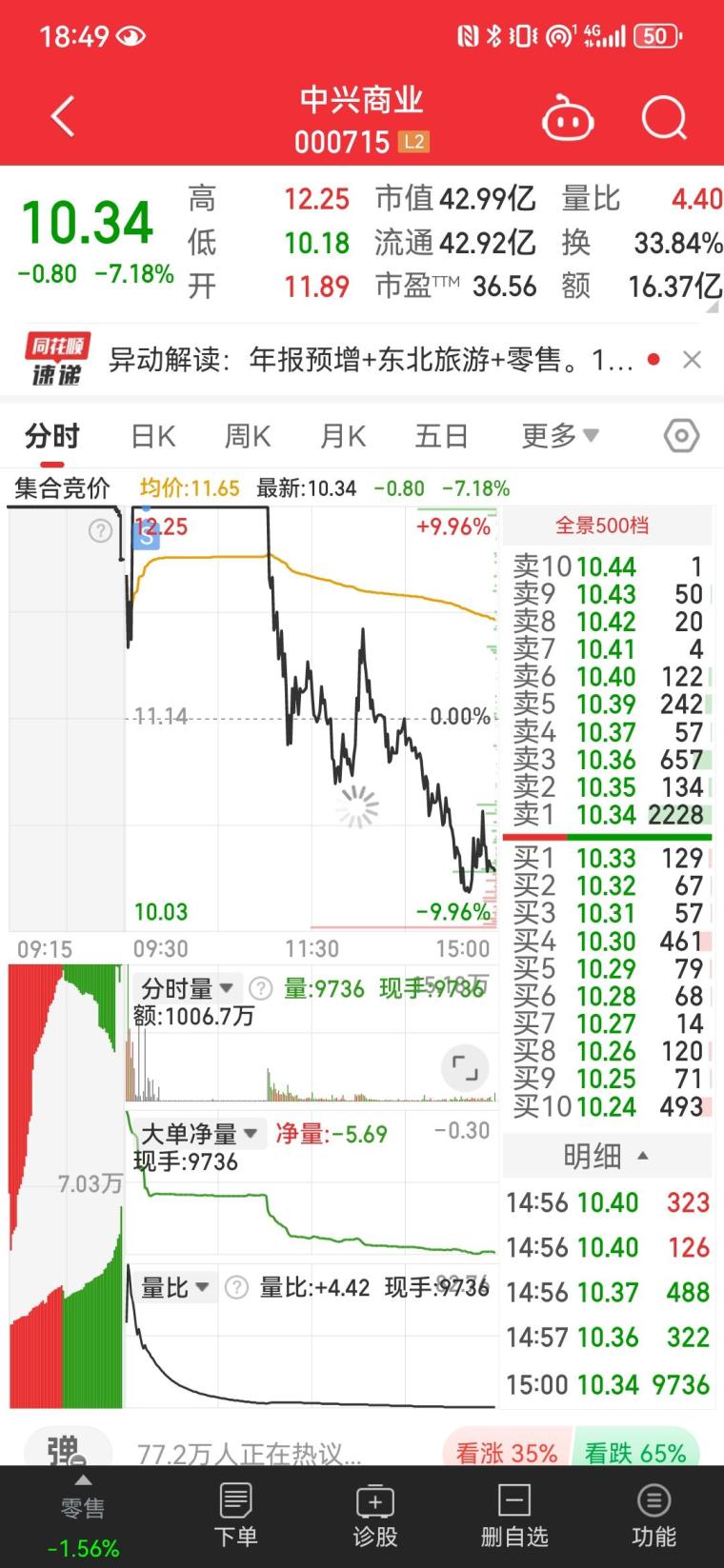Change the 分时量 indicator dropdown

188,988
